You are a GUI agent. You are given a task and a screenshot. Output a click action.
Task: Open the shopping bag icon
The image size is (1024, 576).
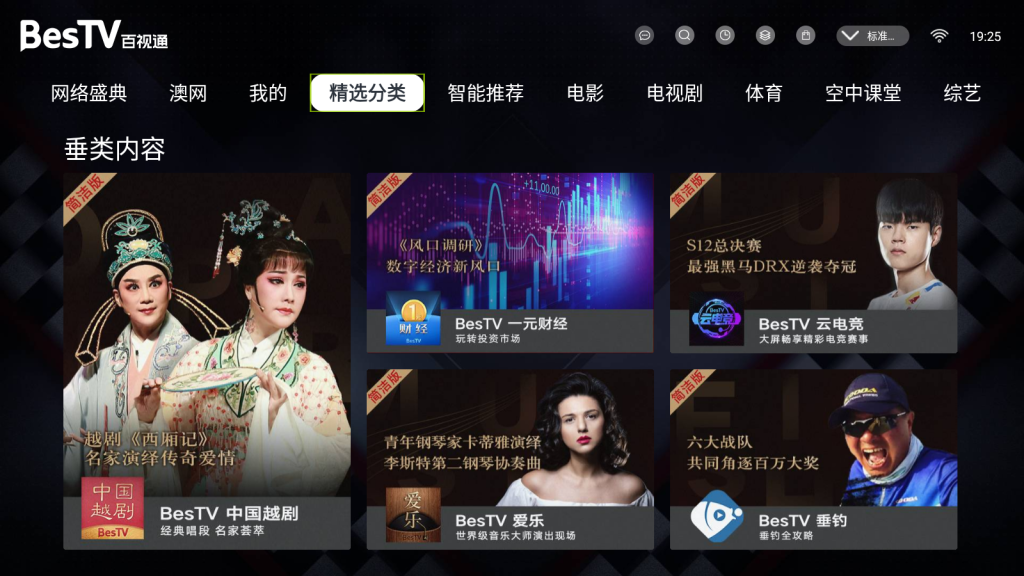[805, 35]
